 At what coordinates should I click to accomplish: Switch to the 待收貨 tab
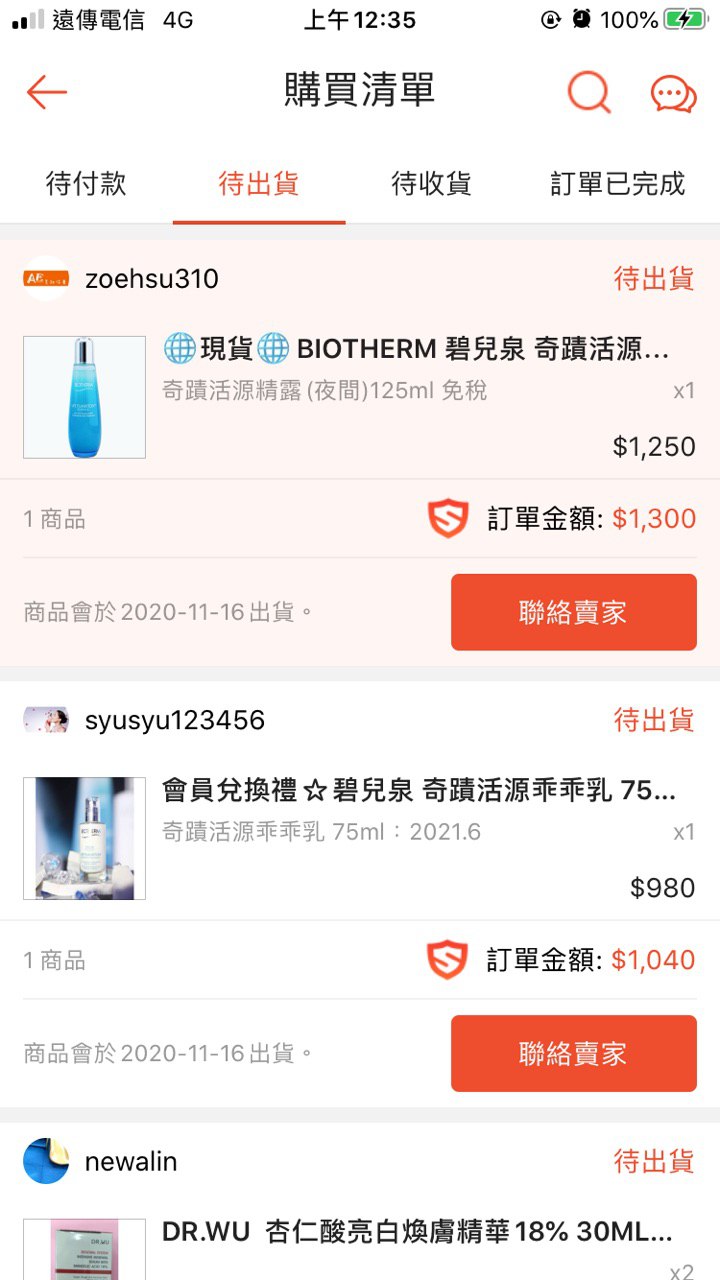click(431, 184)
